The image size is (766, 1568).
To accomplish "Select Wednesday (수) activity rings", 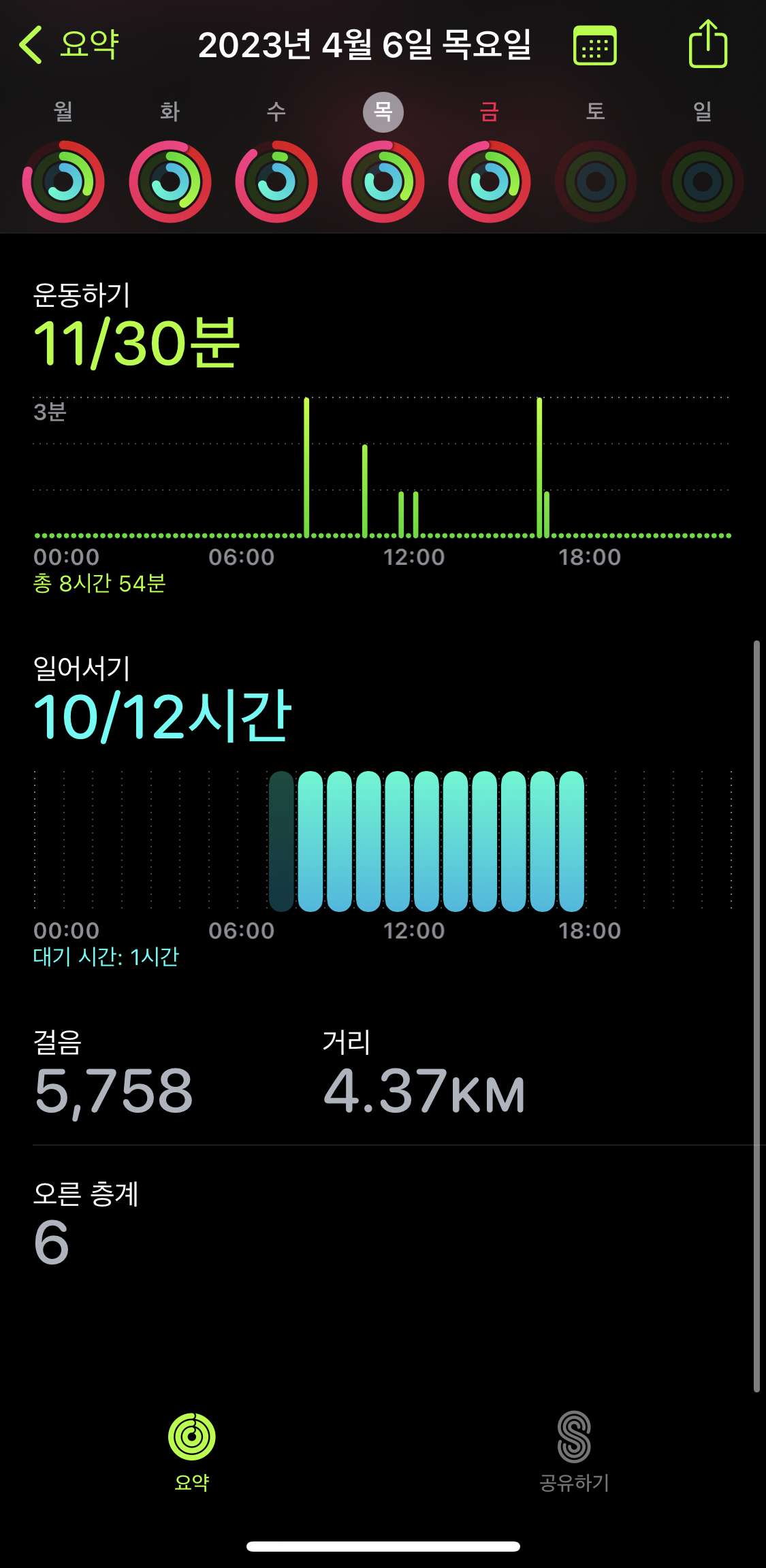I will pos(276,181).
